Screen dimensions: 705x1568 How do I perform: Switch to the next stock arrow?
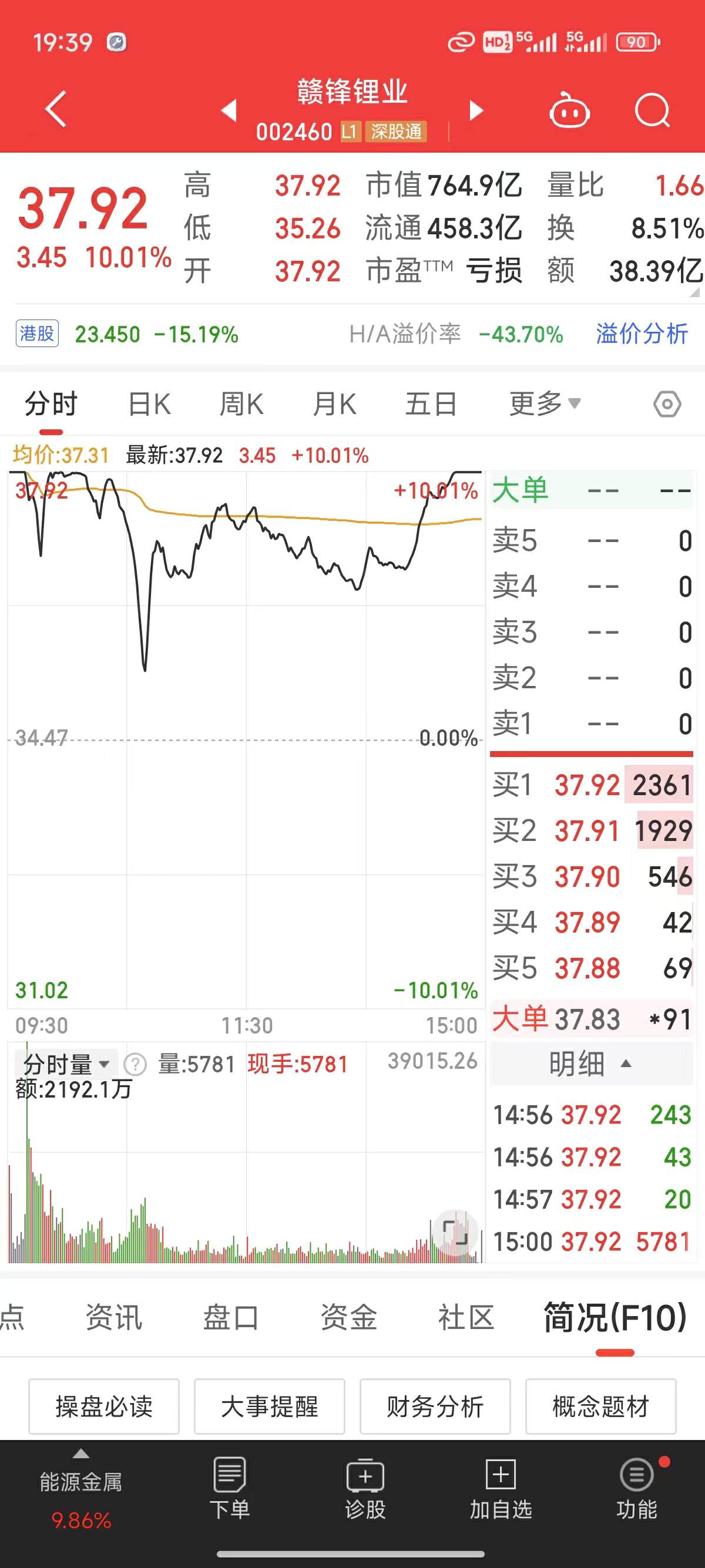pos(476,110)
